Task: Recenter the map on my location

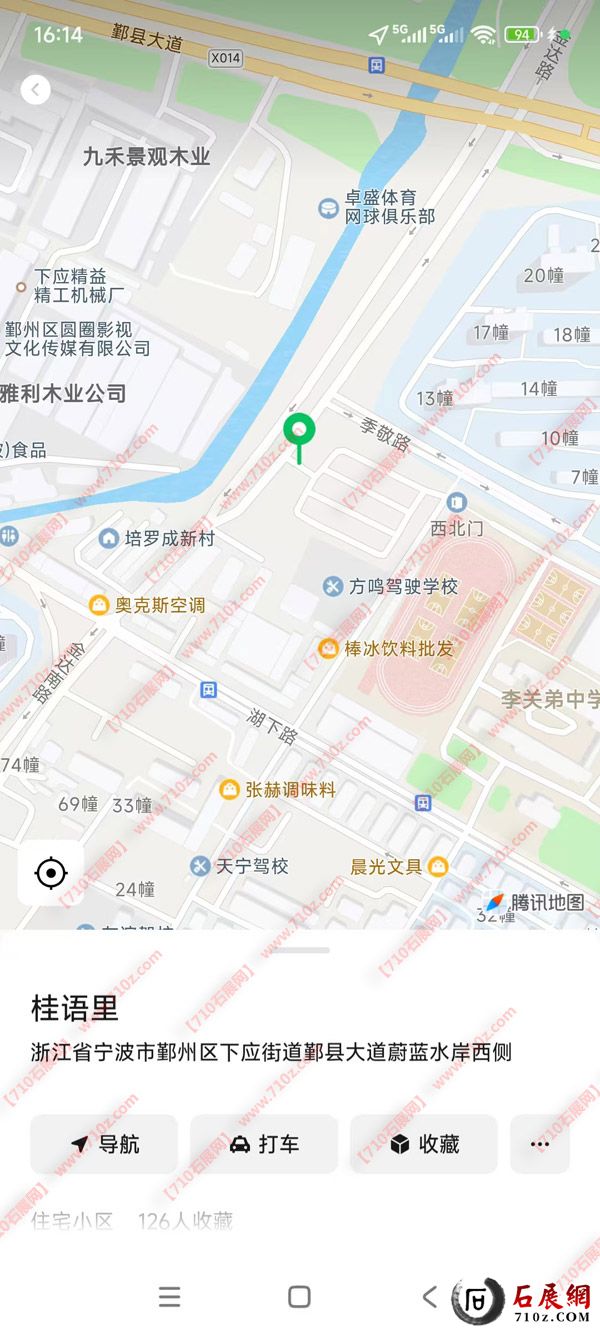Action: (x=50, y=873)
